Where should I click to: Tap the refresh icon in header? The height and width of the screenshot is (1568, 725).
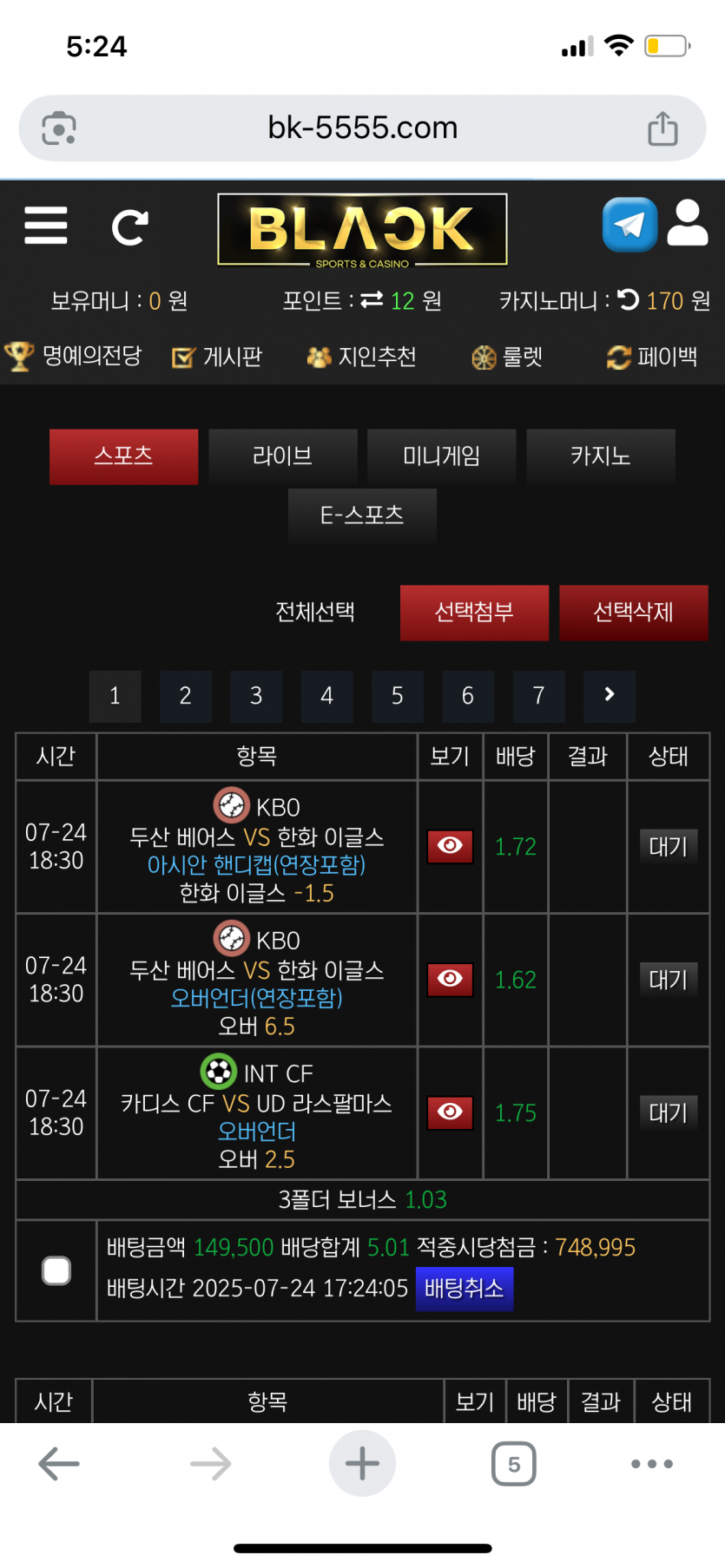130,227
